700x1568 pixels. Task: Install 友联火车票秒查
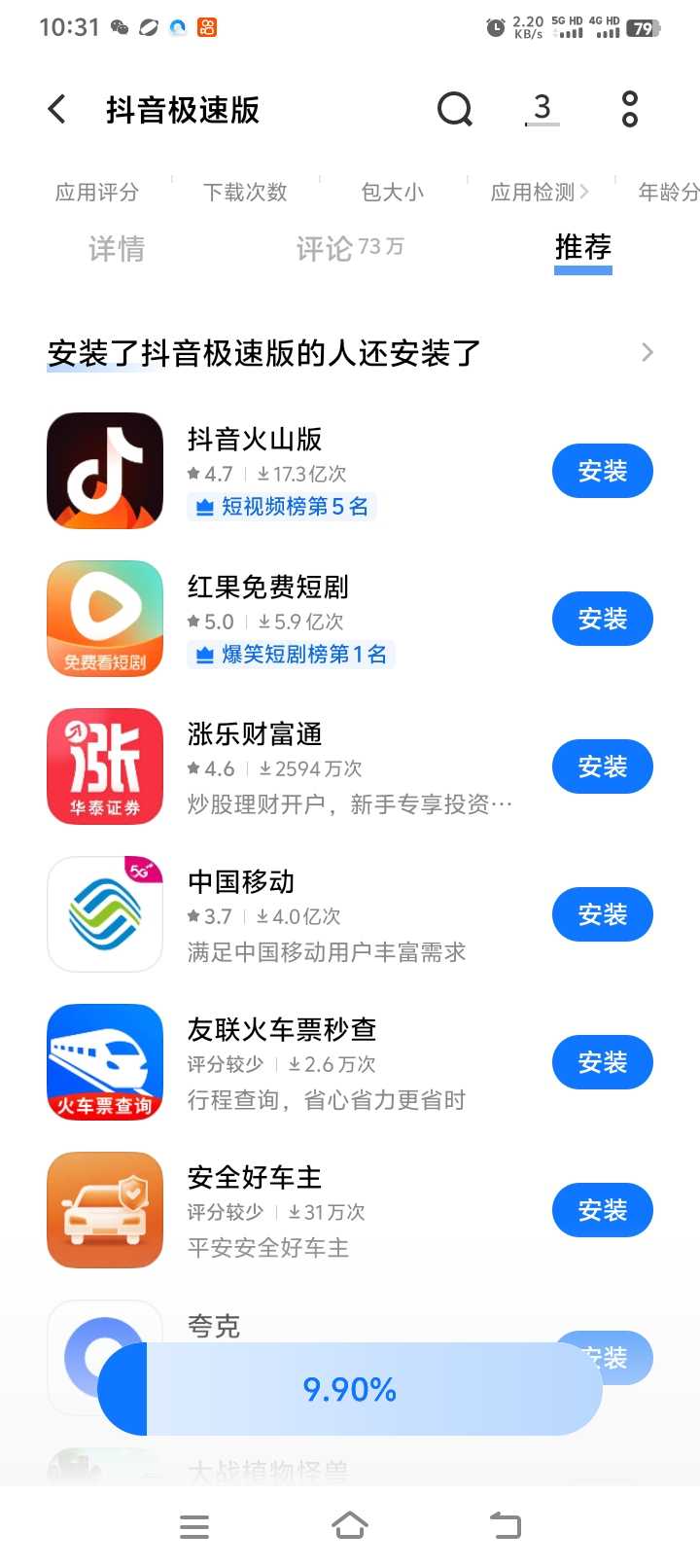[x=602, y=1063]
